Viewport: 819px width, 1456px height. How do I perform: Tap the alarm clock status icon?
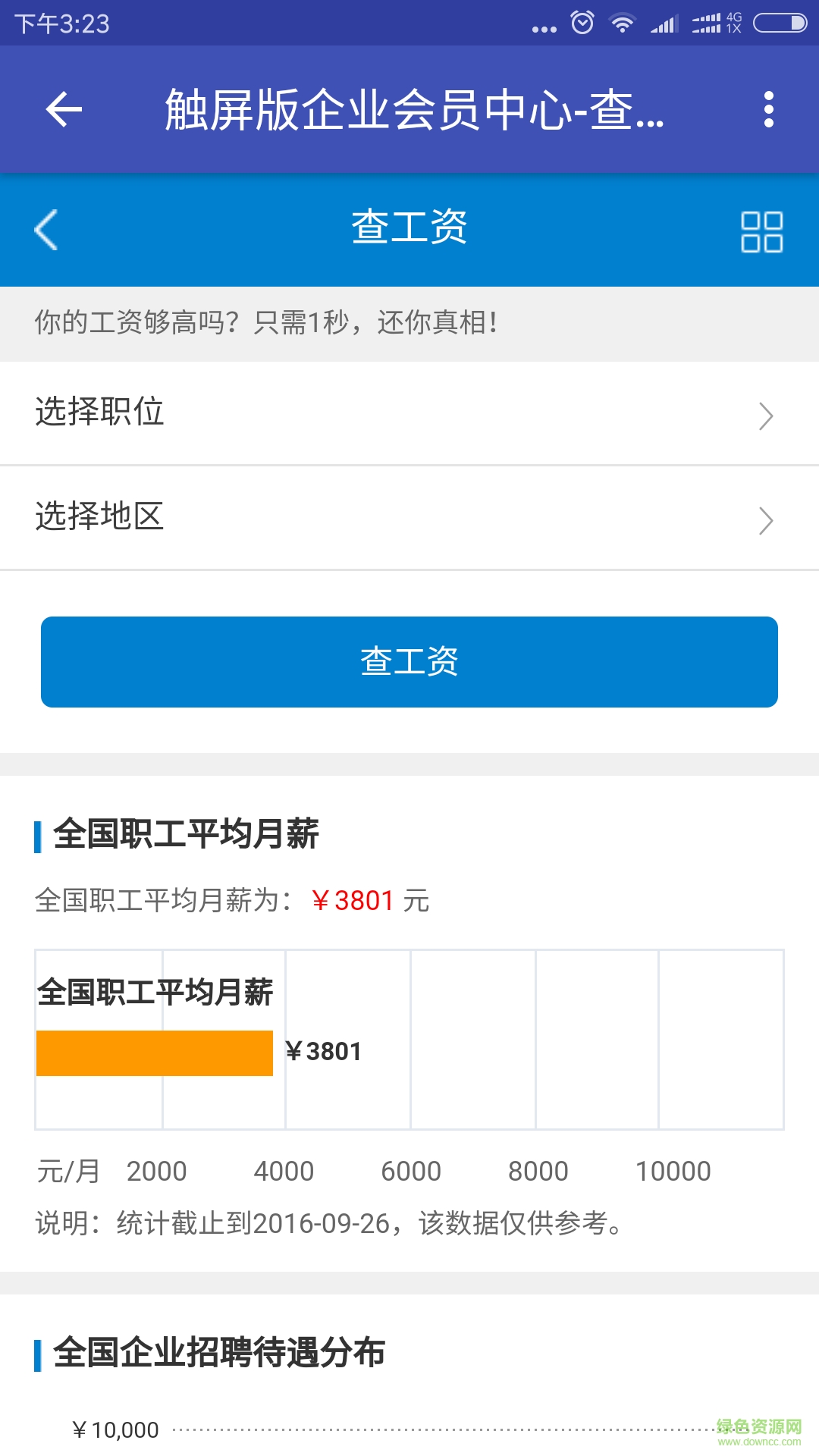point(580,23)
